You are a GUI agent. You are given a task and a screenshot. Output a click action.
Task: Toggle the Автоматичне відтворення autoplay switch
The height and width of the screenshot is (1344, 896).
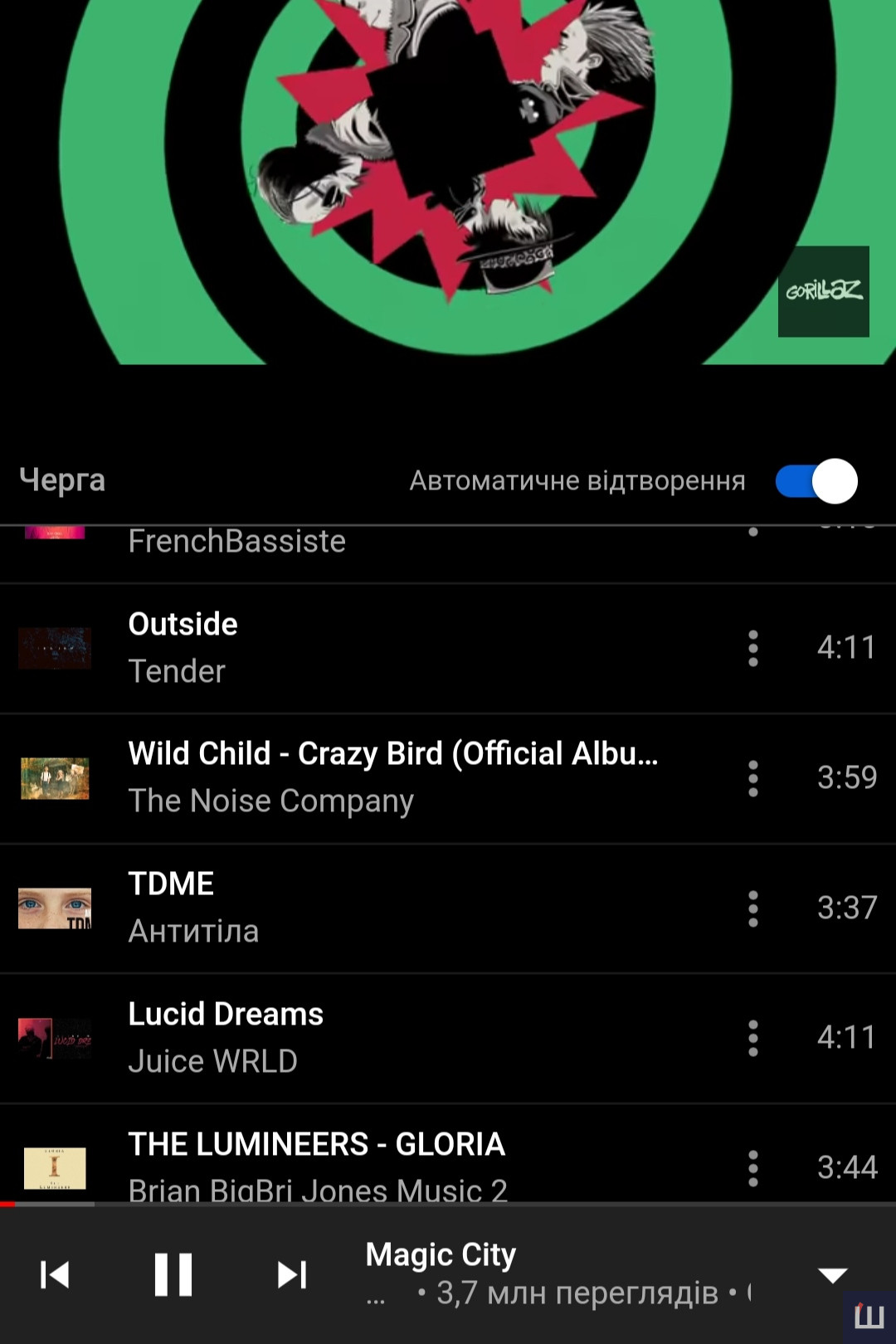[816, 481]
